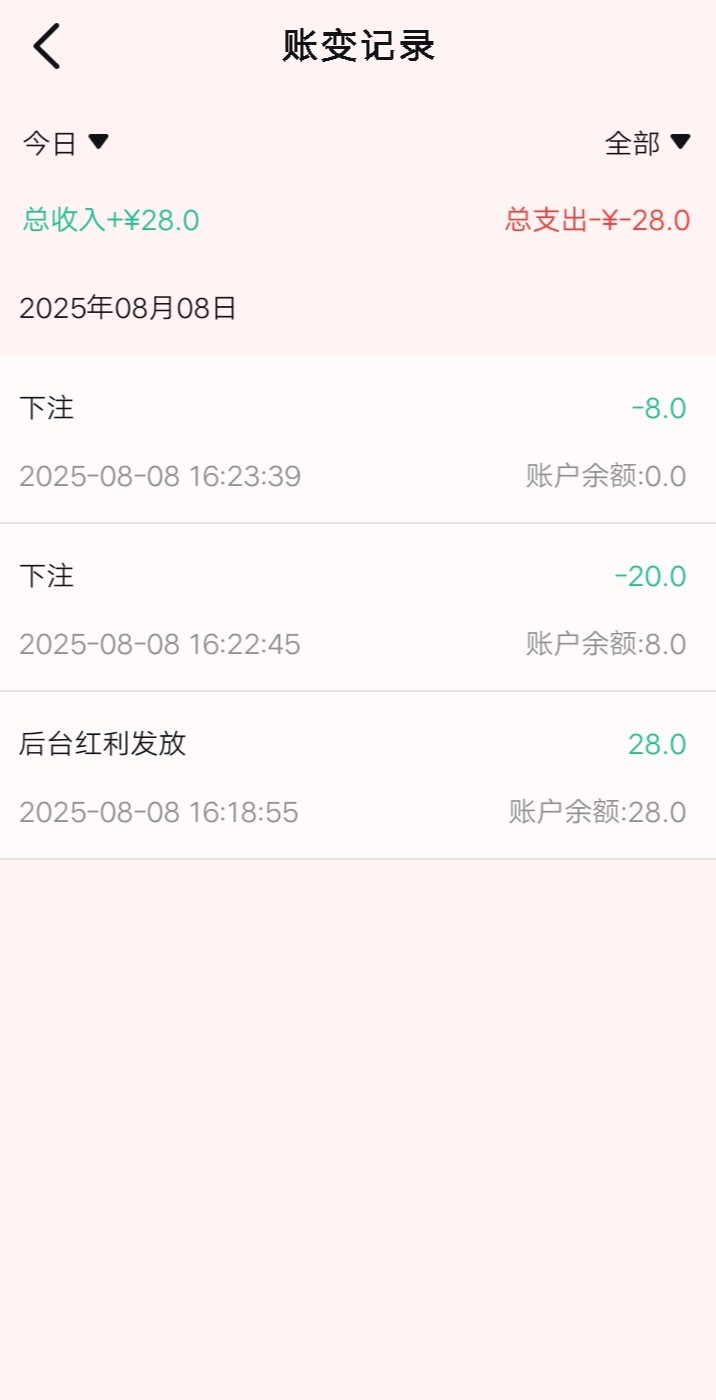716x1400 pixels.
Task: Expand the 今日 date filter dropdown
Action: coord(65,143)
